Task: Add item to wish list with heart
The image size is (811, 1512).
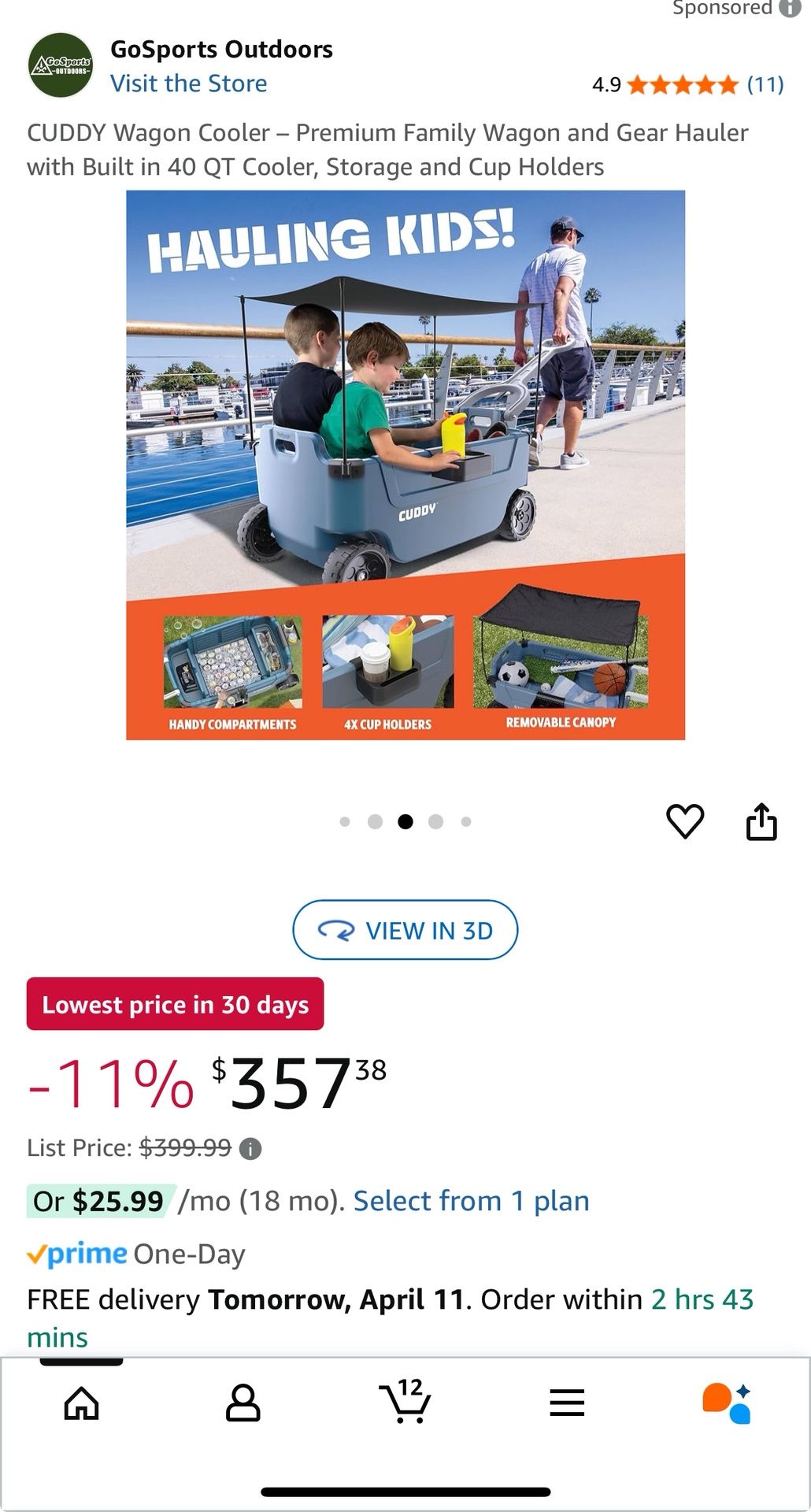Action: 685,821
